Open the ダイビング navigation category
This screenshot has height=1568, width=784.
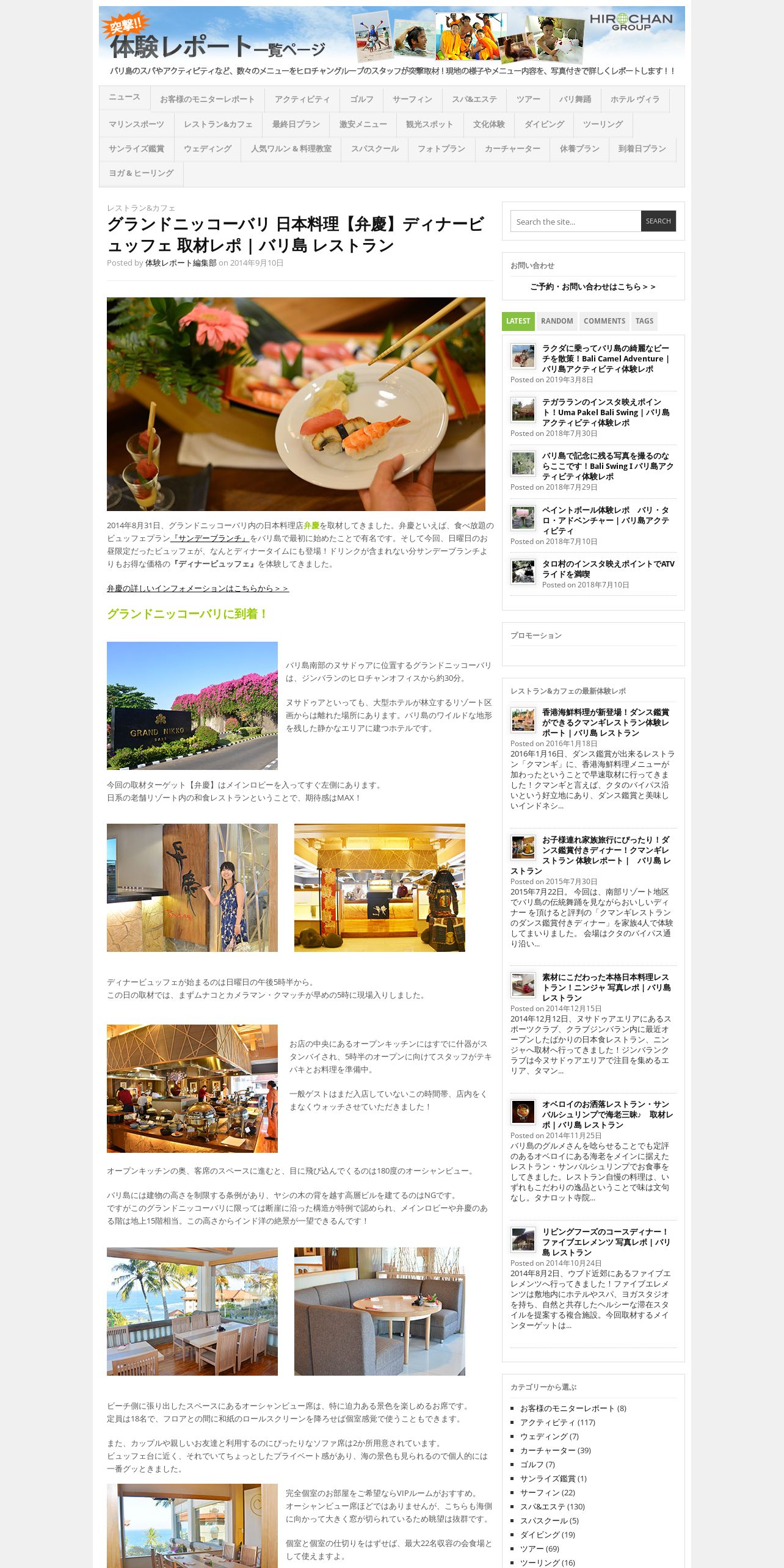click(544, 125)
